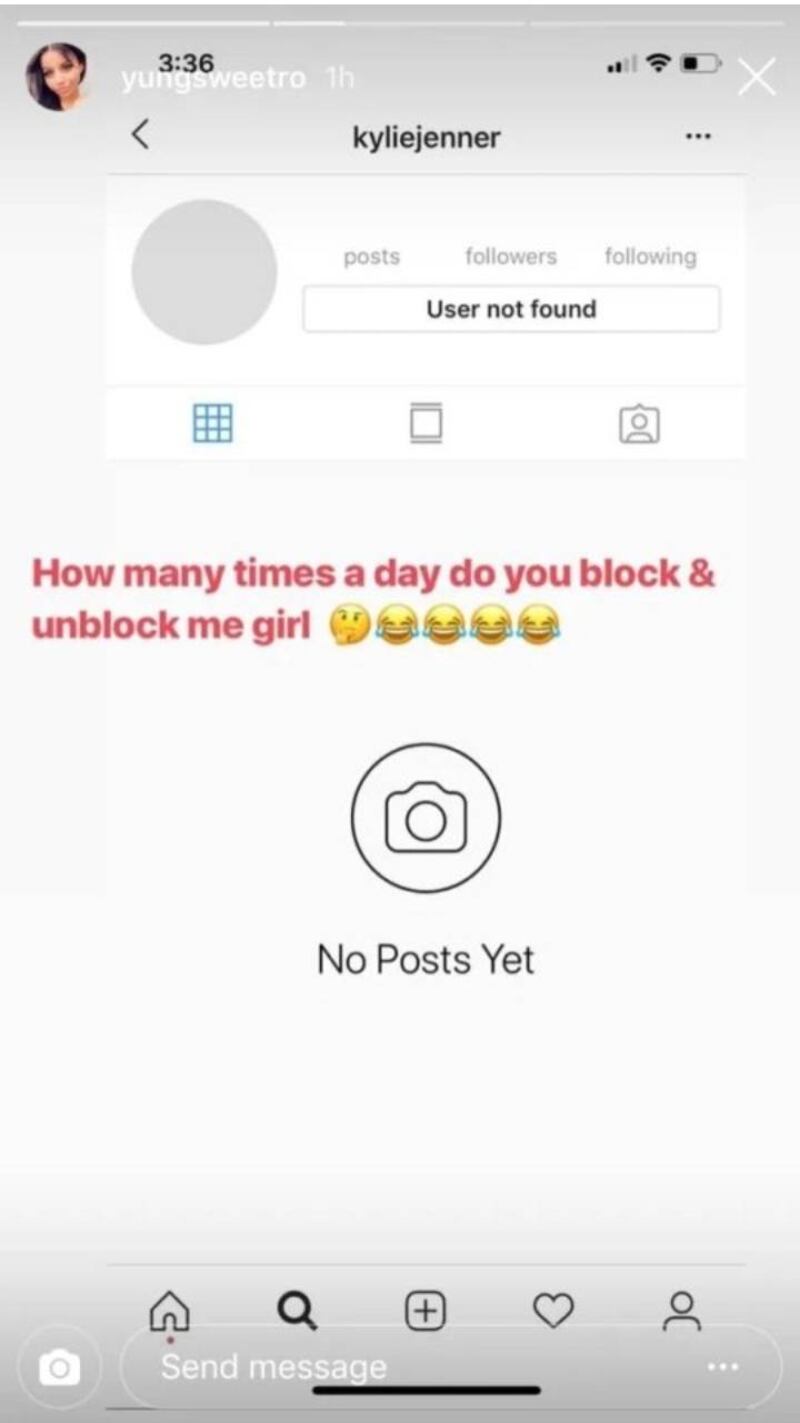Tap the yungsweetro username
Viewport: 800px width, 1423px height.
coord(213,79)
